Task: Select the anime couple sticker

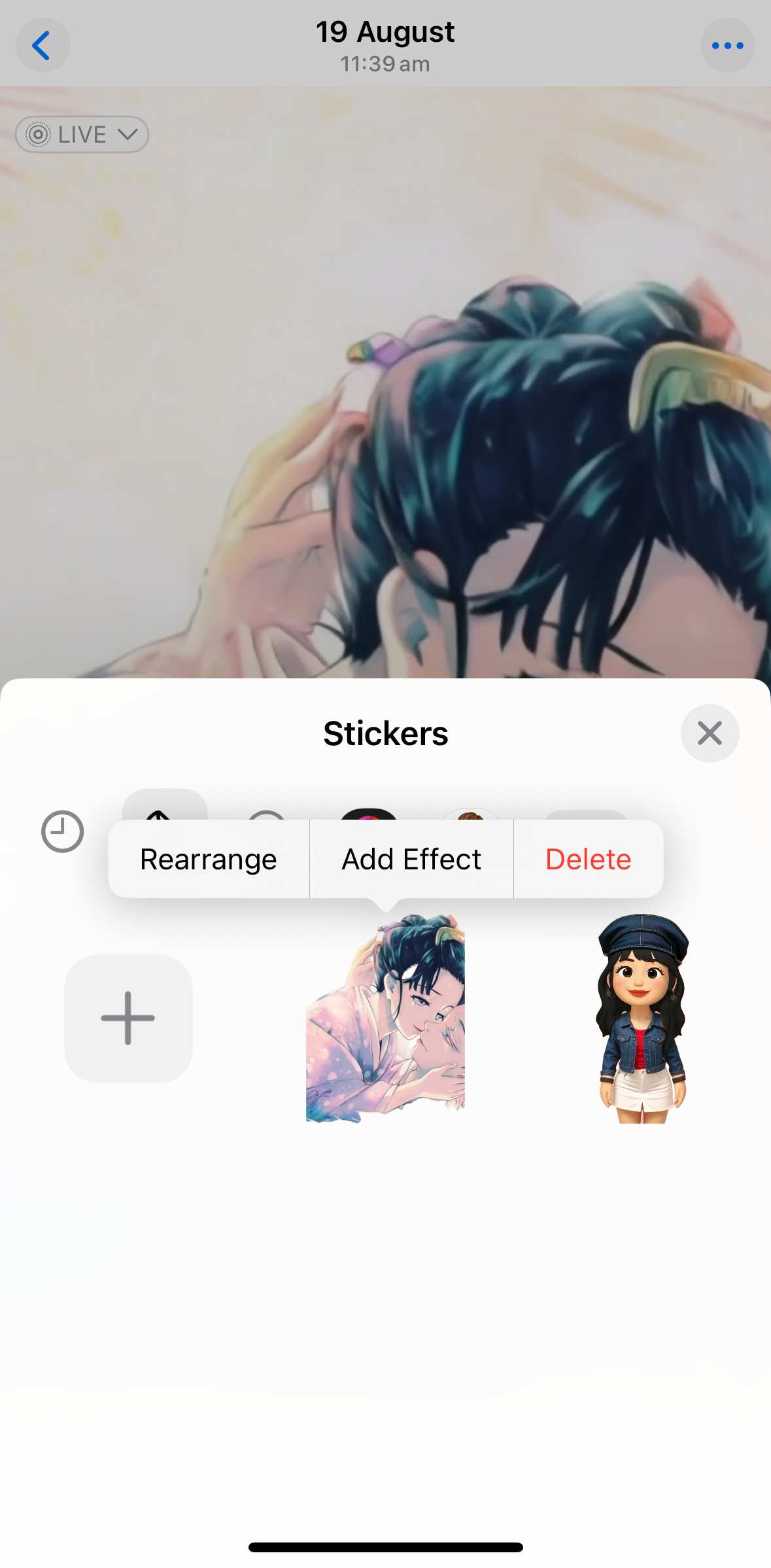Action: pyautogui.click(x=385, y=1019)
